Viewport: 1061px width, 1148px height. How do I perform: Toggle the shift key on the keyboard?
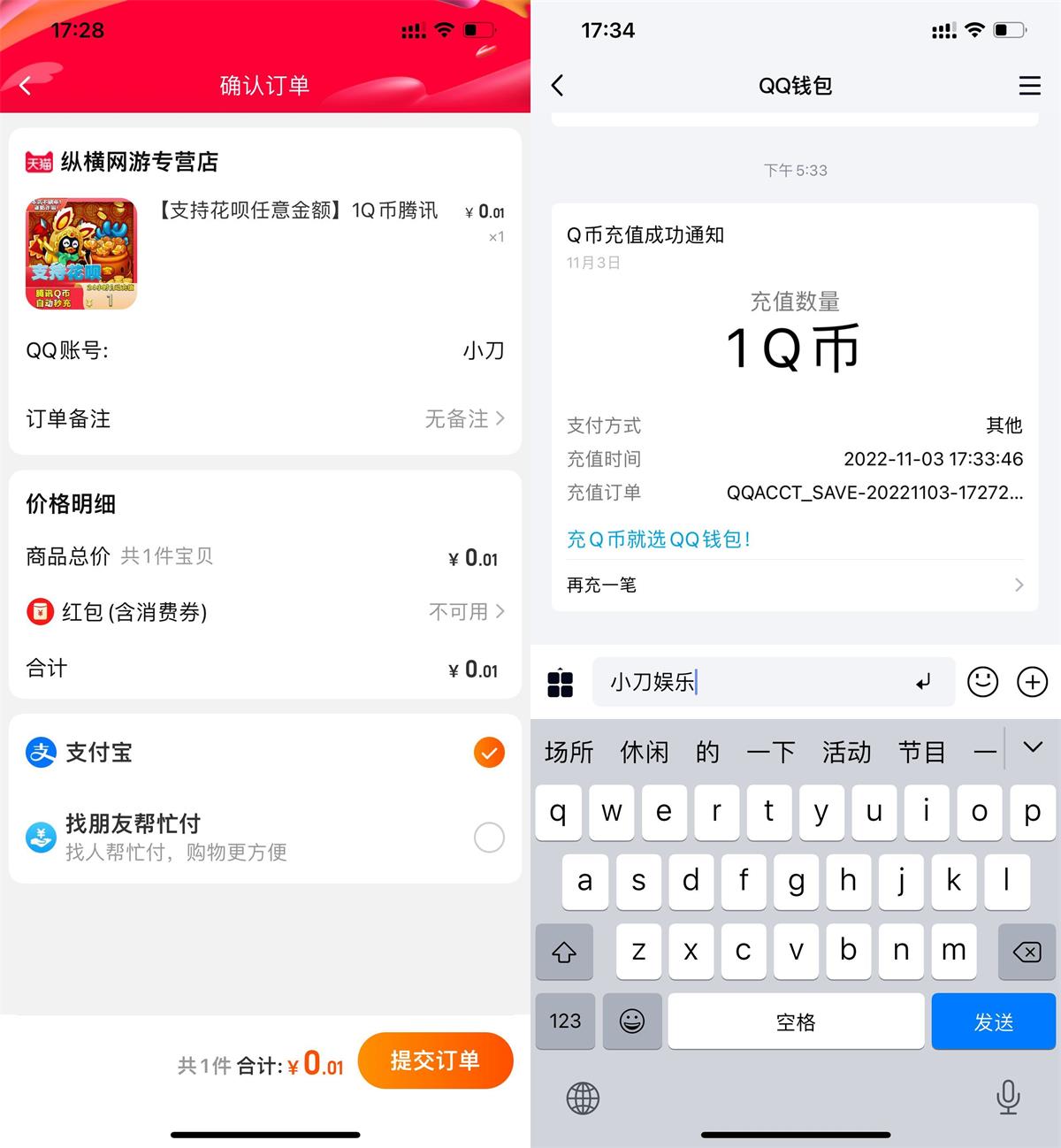564,952
